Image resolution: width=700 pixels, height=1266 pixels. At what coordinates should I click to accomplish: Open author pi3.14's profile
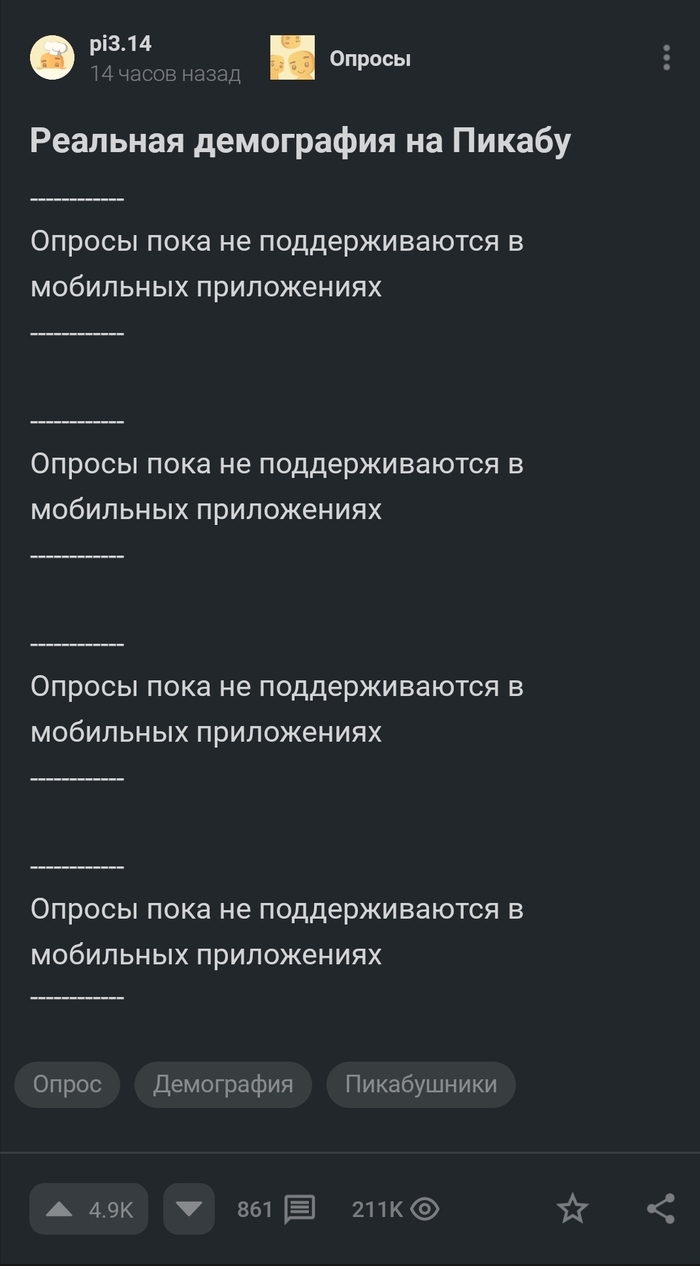(120, 44)
